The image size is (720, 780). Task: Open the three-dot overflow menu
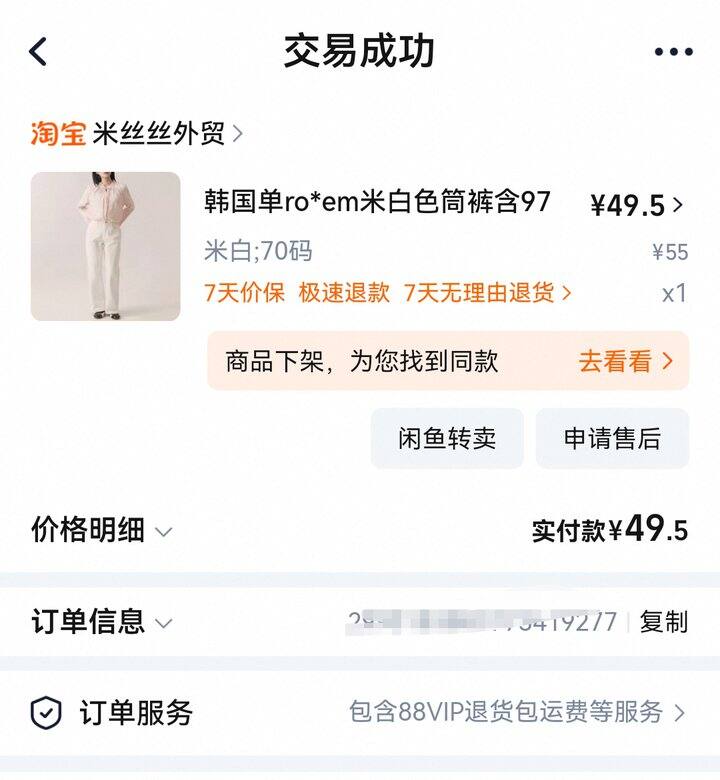coord(673,52)
